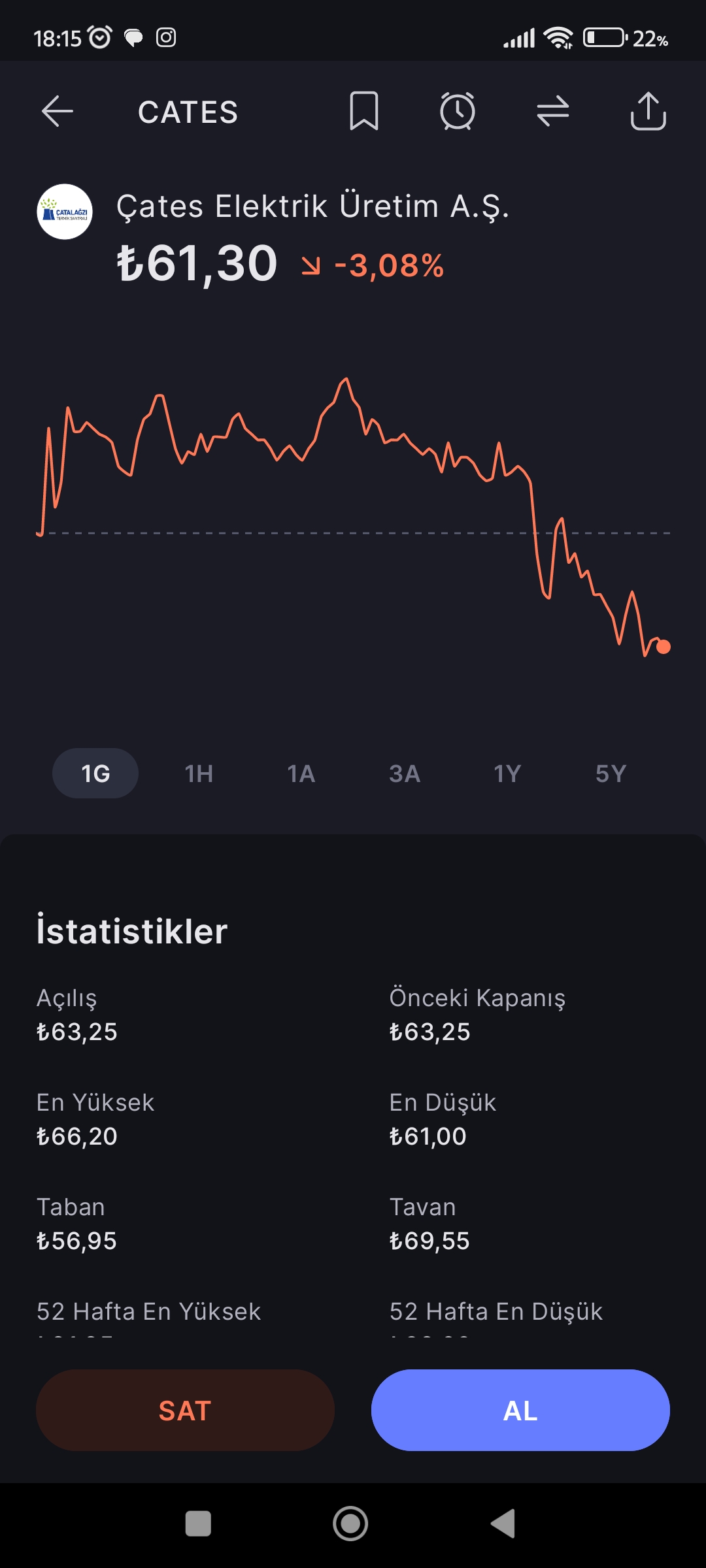Switch chart to 1H range
706x1568 pixels.
[x=199, y=774]
